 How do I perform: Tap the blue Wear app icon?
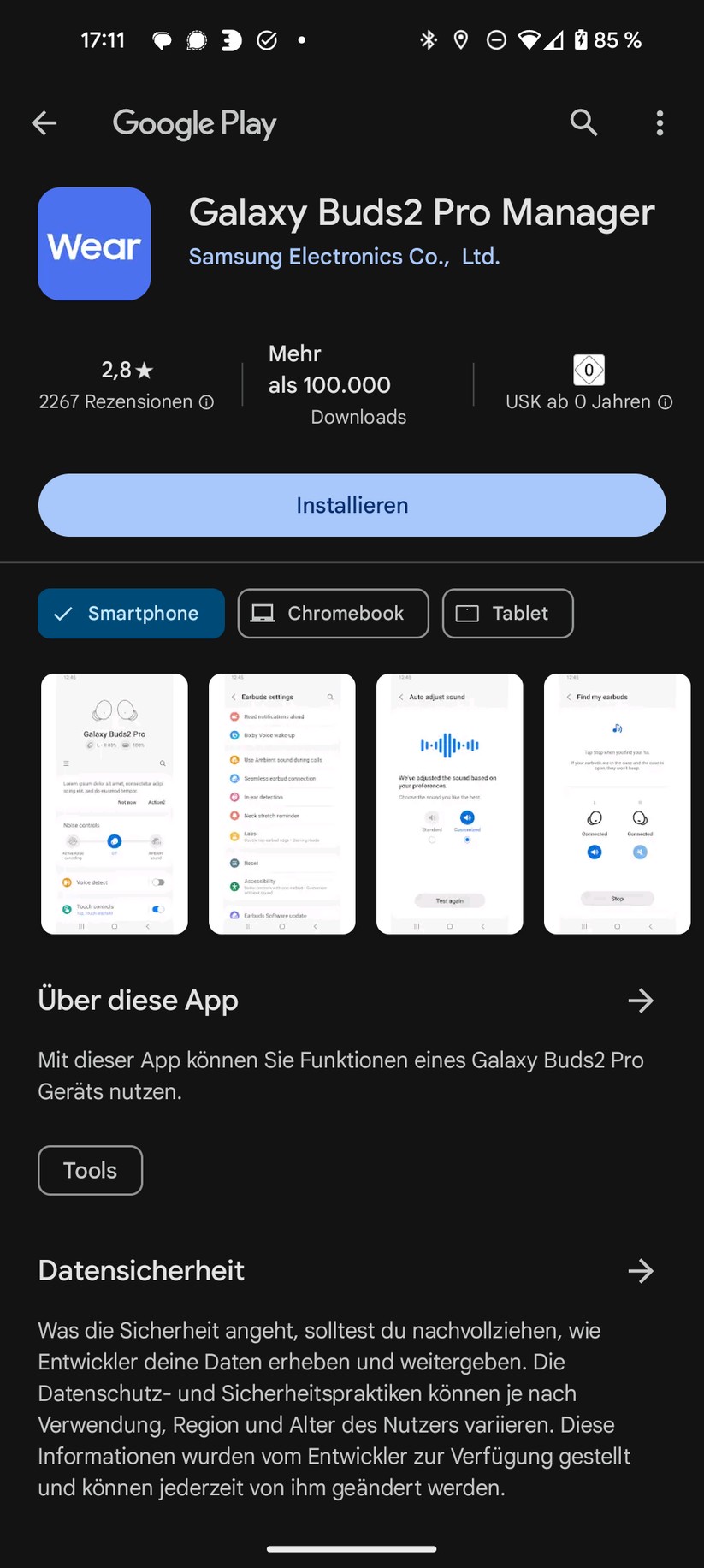(x=94, y=244)
